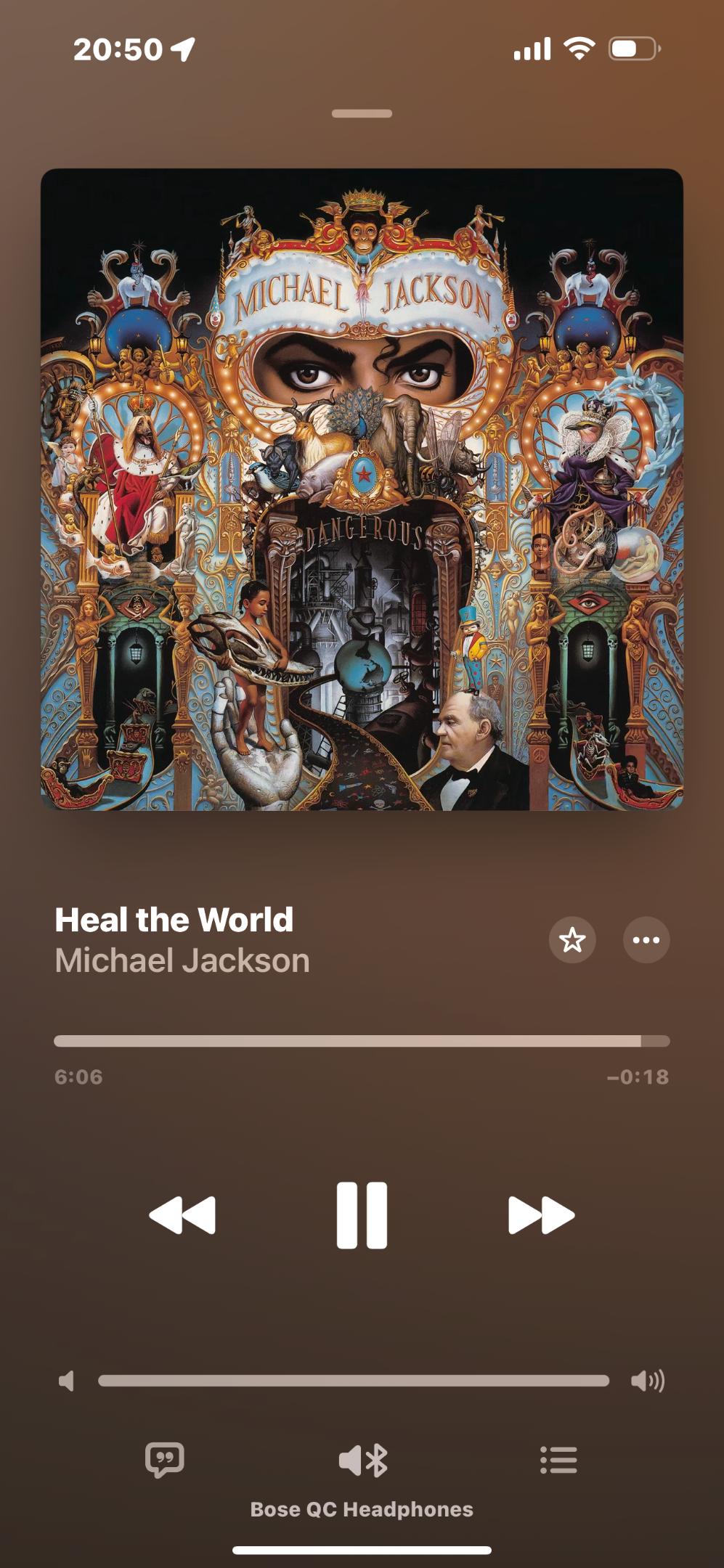Open the three-dot more options menu
Viewport: 724px width, 1568px height.
coord(646,940)
